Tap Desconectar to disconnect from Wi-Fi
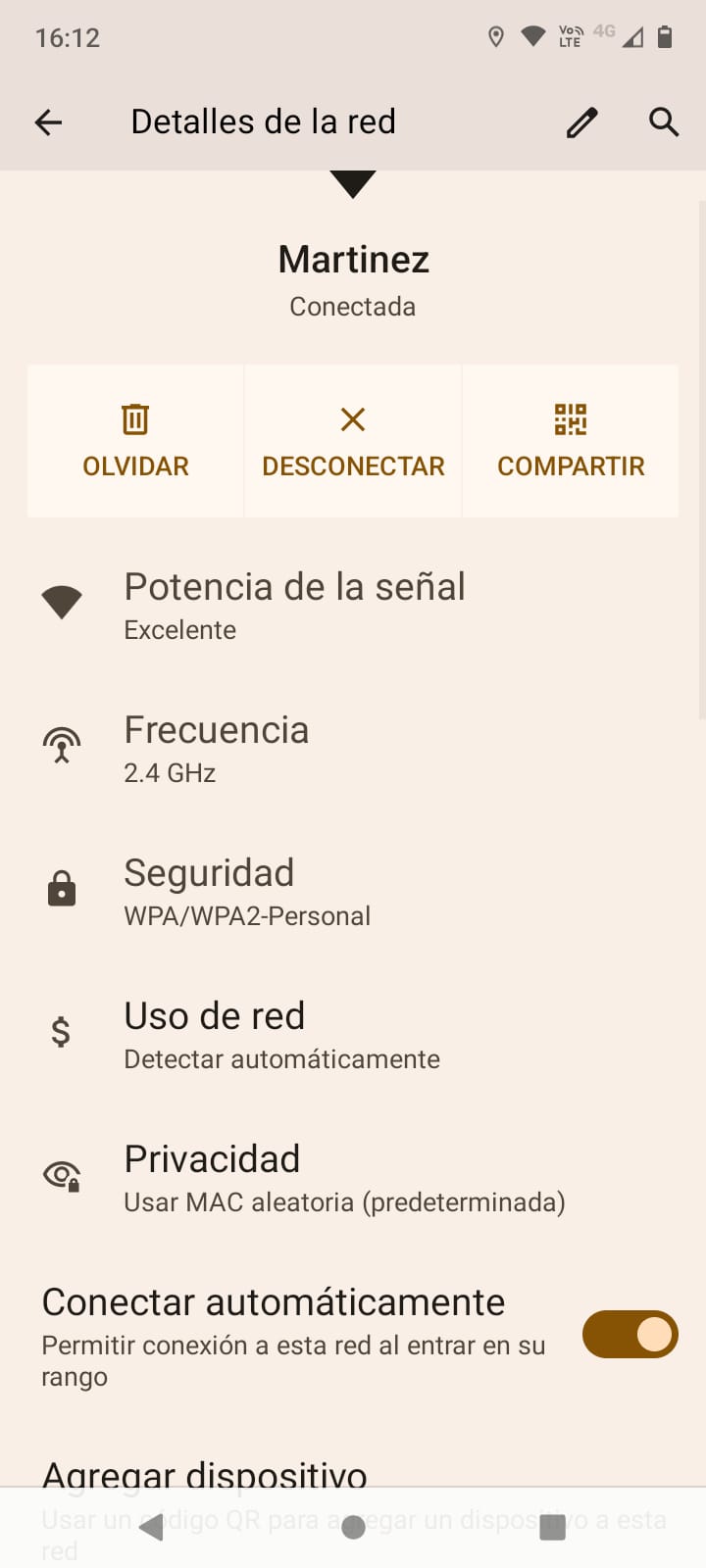 click(353, 441)
